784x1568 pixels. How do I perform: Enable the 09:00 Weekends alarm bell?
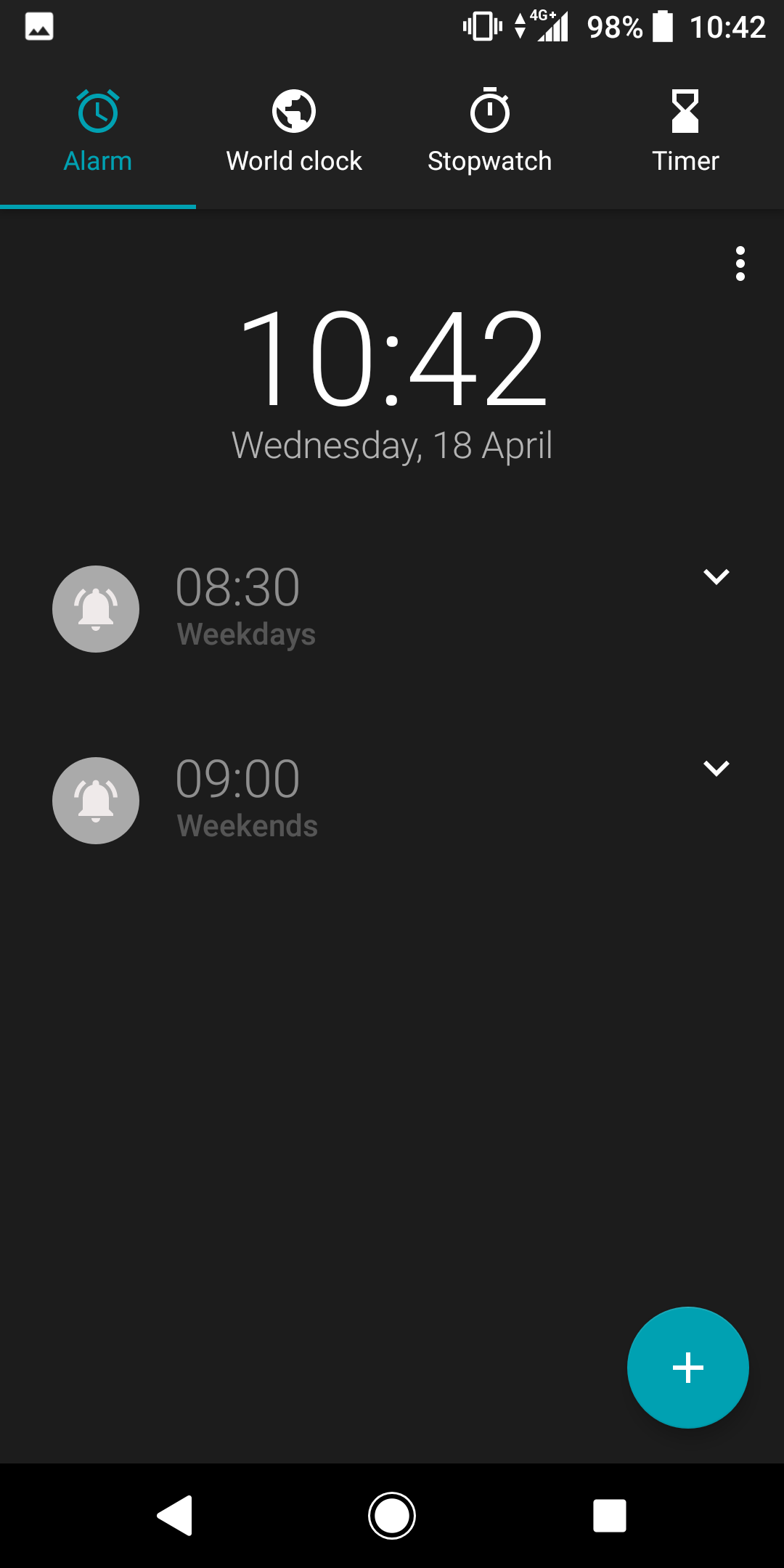click(x=96, y=801)
